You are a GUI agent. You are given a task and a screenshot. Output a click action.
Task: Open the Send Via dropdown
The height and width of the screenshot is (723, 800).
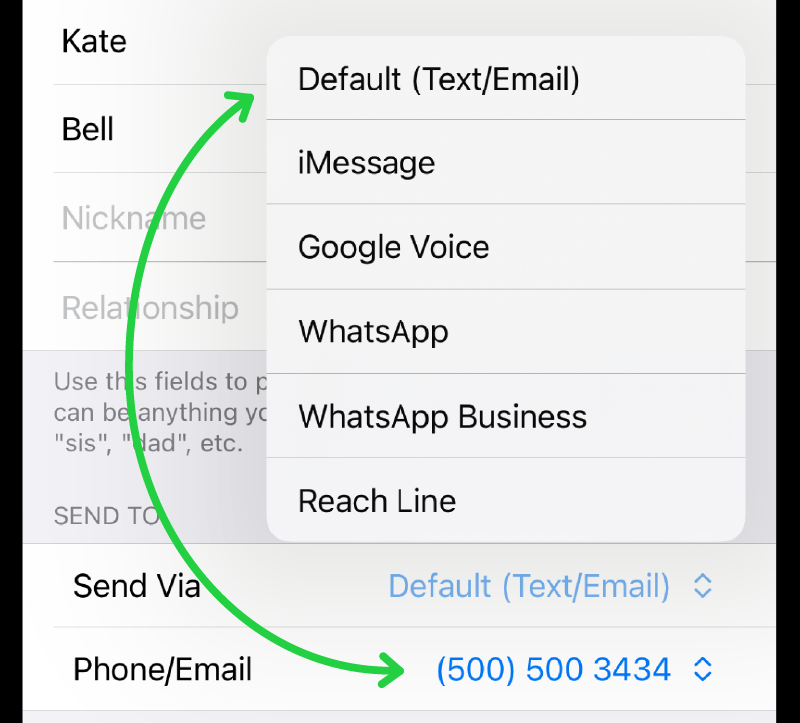[549, 586]
